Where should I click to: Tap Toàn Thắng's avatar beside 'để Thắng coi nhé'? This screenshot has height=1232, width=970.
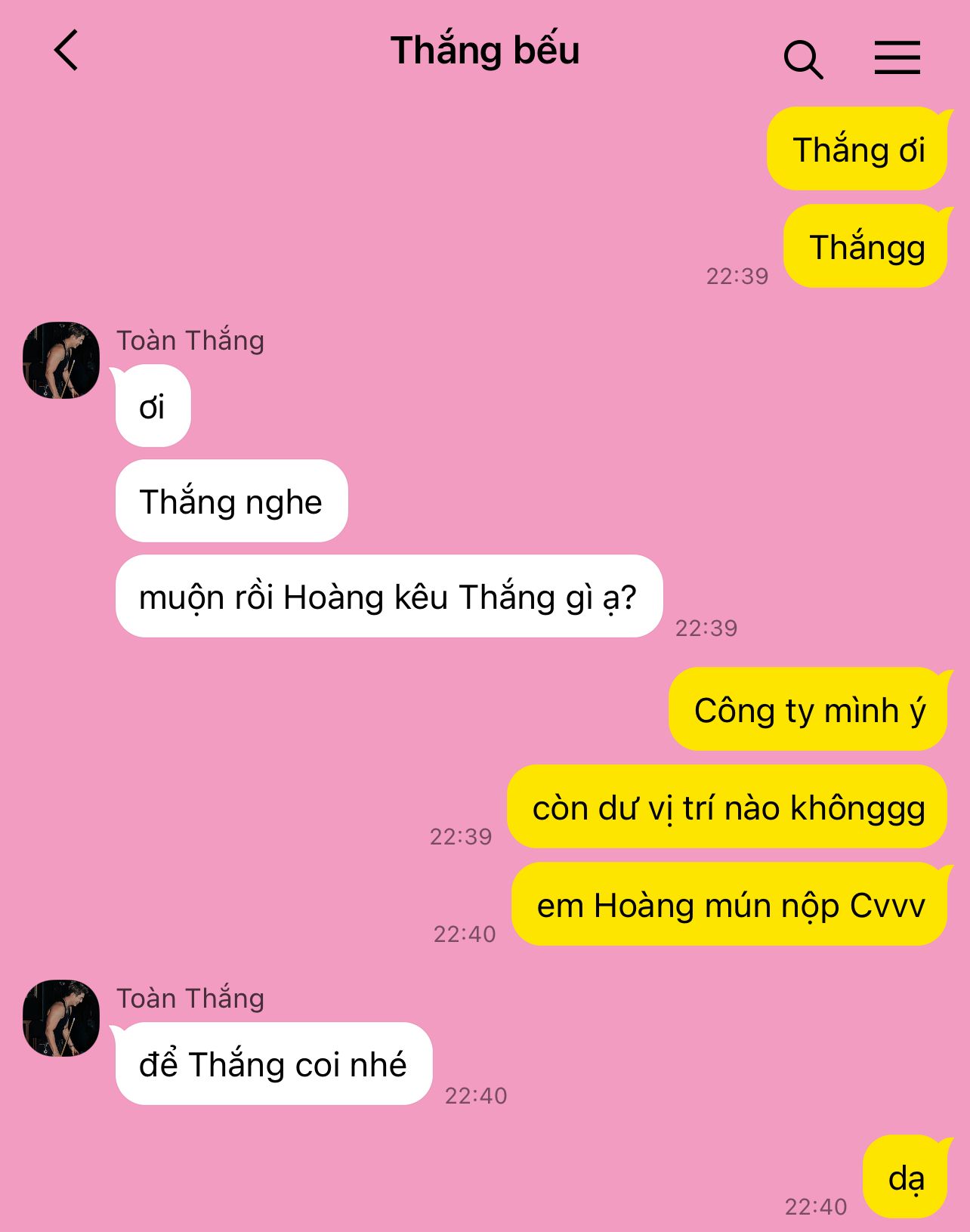(x=61, y=1018)
